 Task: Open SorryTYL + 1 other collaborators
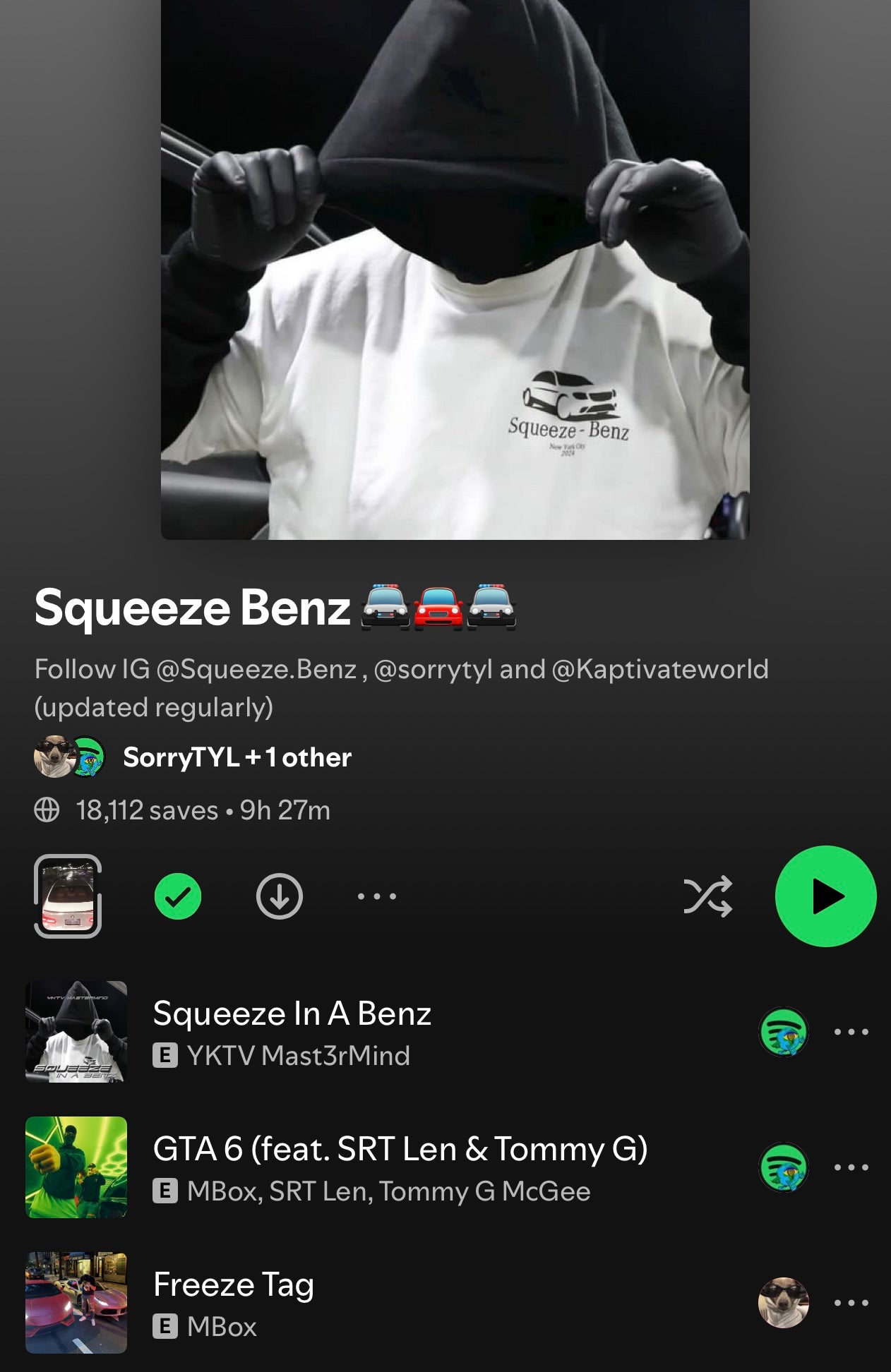point(237,757)
